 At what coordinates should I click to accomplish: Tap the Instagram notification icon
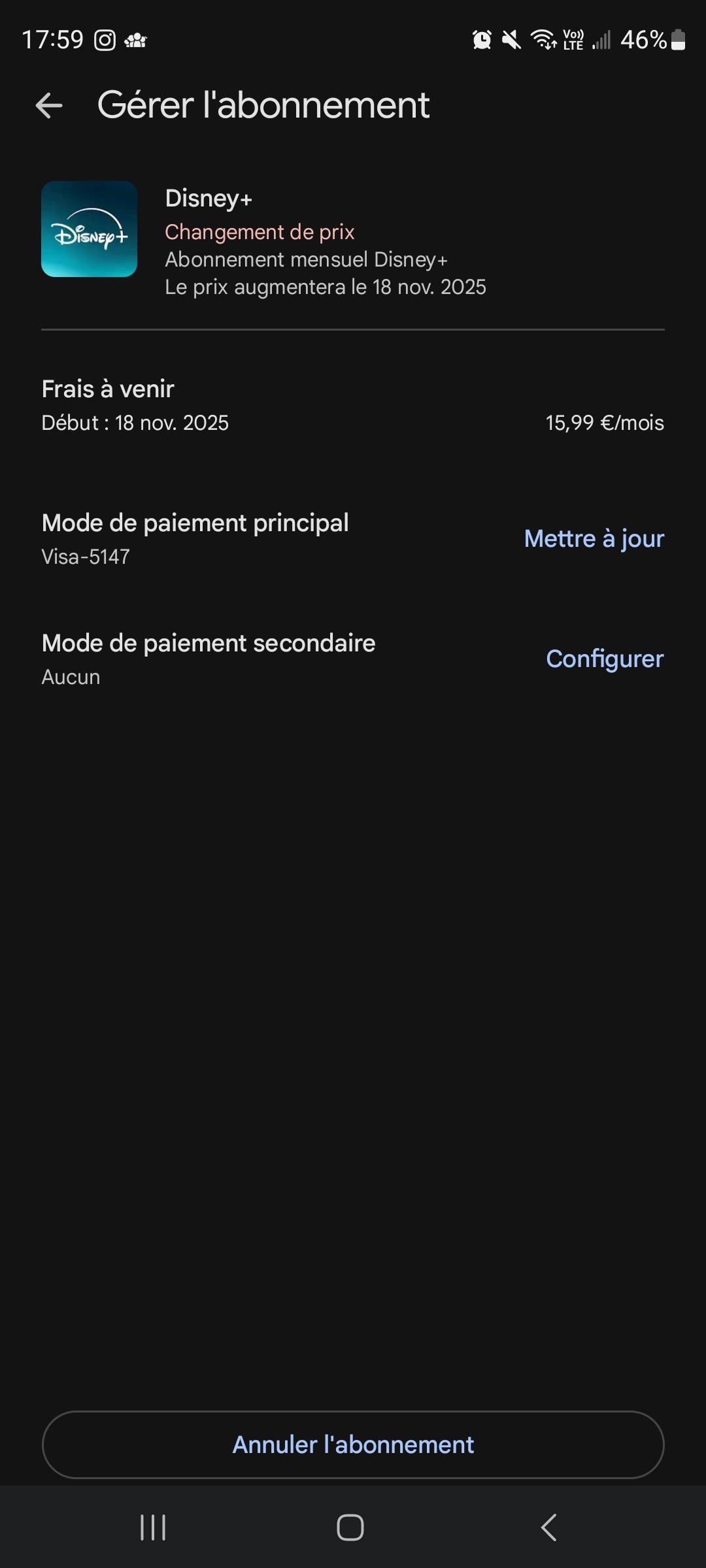click(105, 39)
